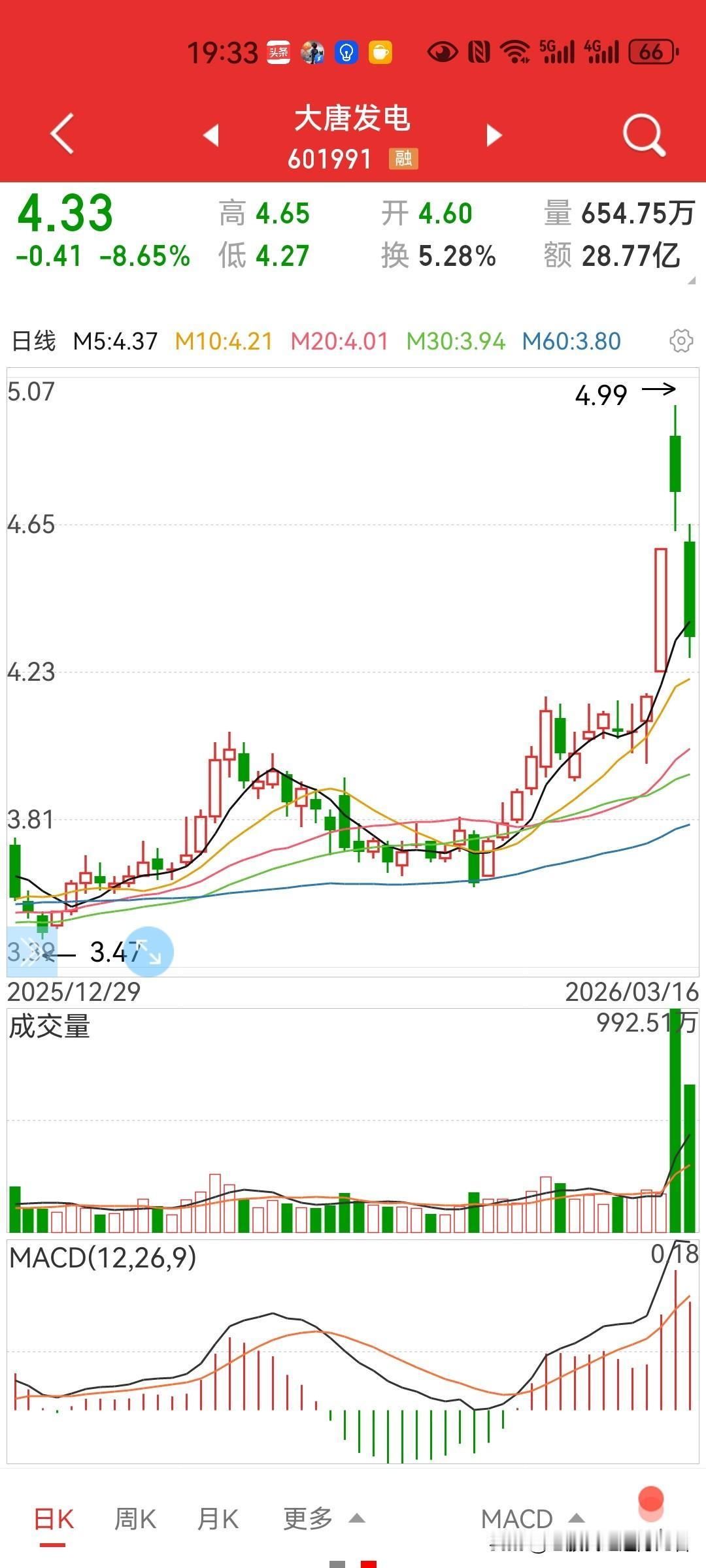Tap the stock title 大唐发电
This screenshot has width=706, height=1568.
(x=353, y=120)
